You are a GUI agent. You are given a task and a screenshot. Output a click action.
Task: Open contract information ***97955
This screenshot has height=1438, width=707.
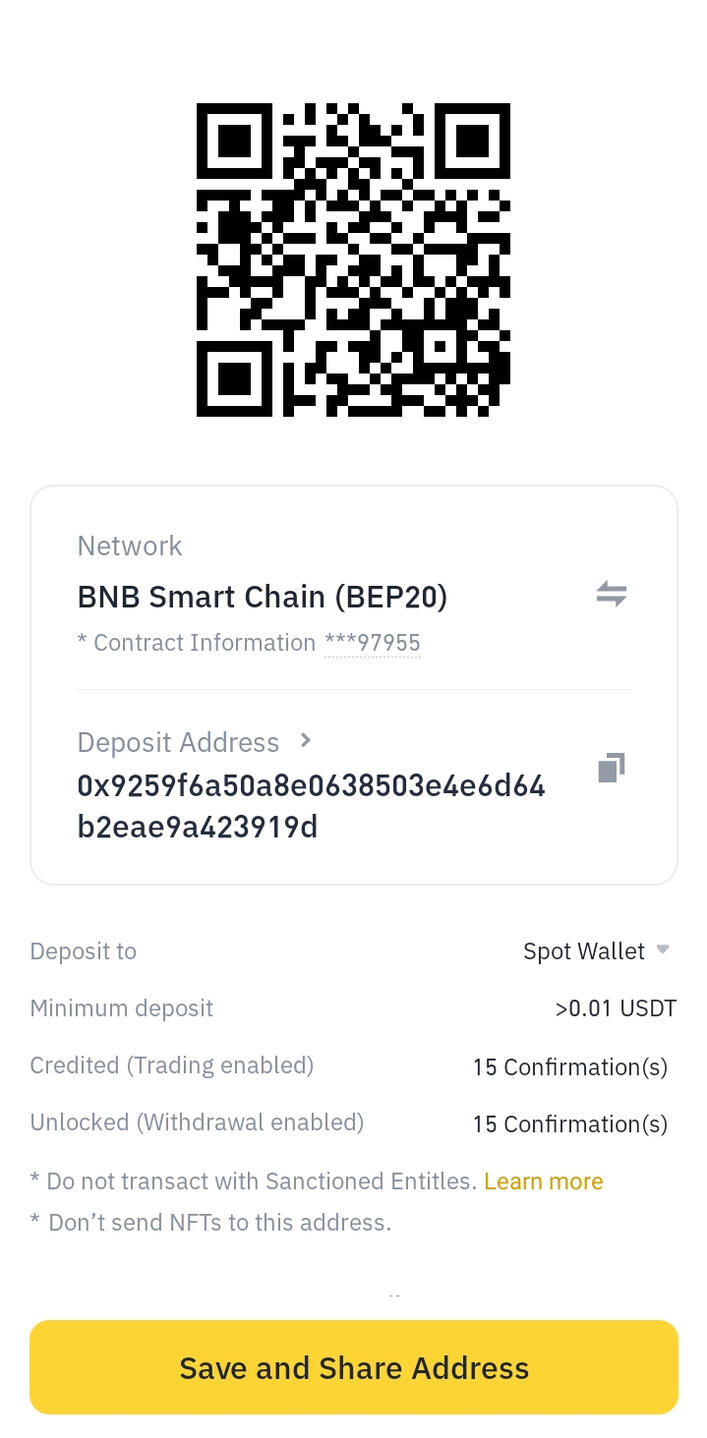coord(372,643)
